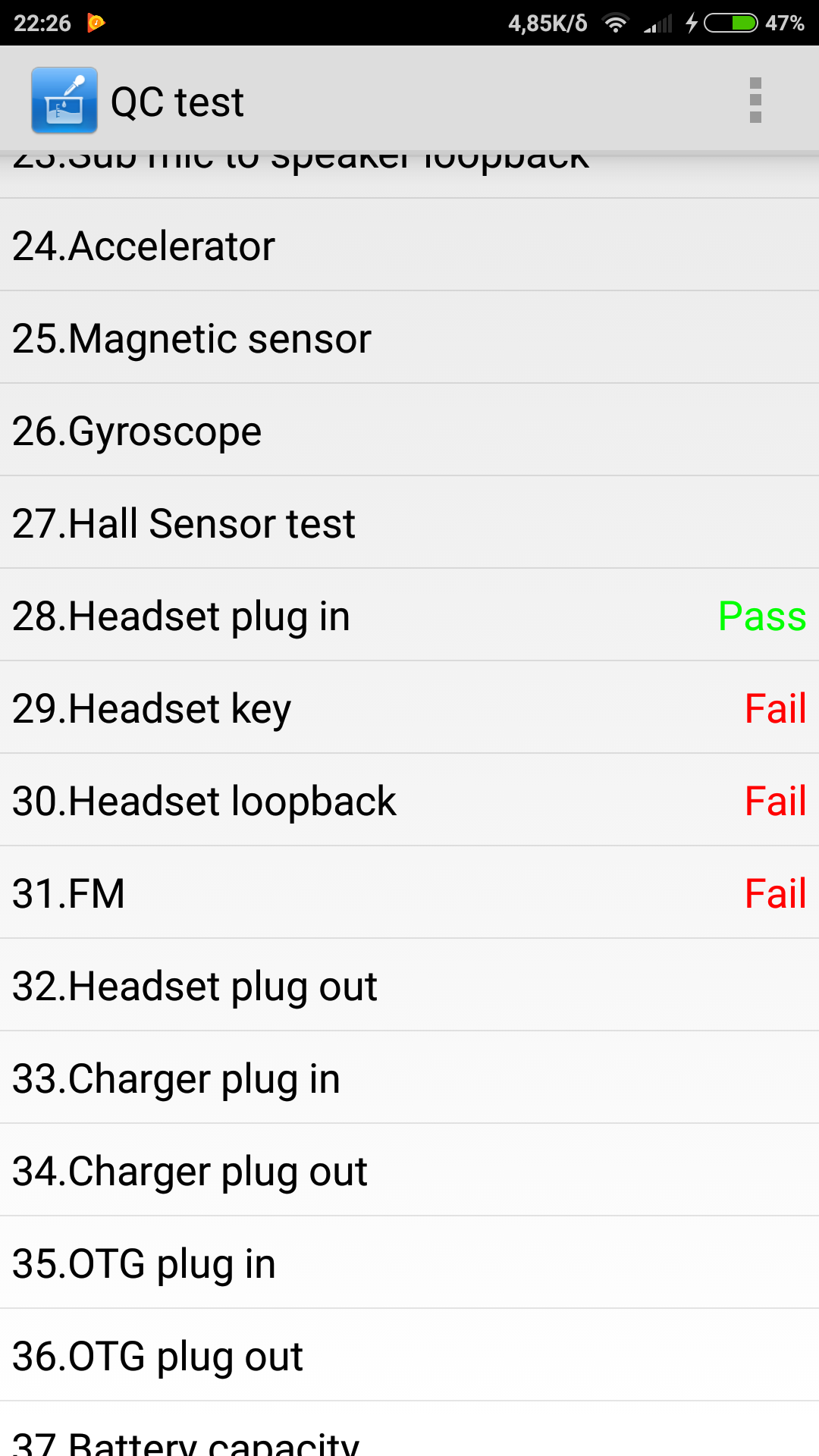Screen dimensions: 819x1456
Task: Open the 25.Magnetic sensor test
Action: [x=409, y=338]
